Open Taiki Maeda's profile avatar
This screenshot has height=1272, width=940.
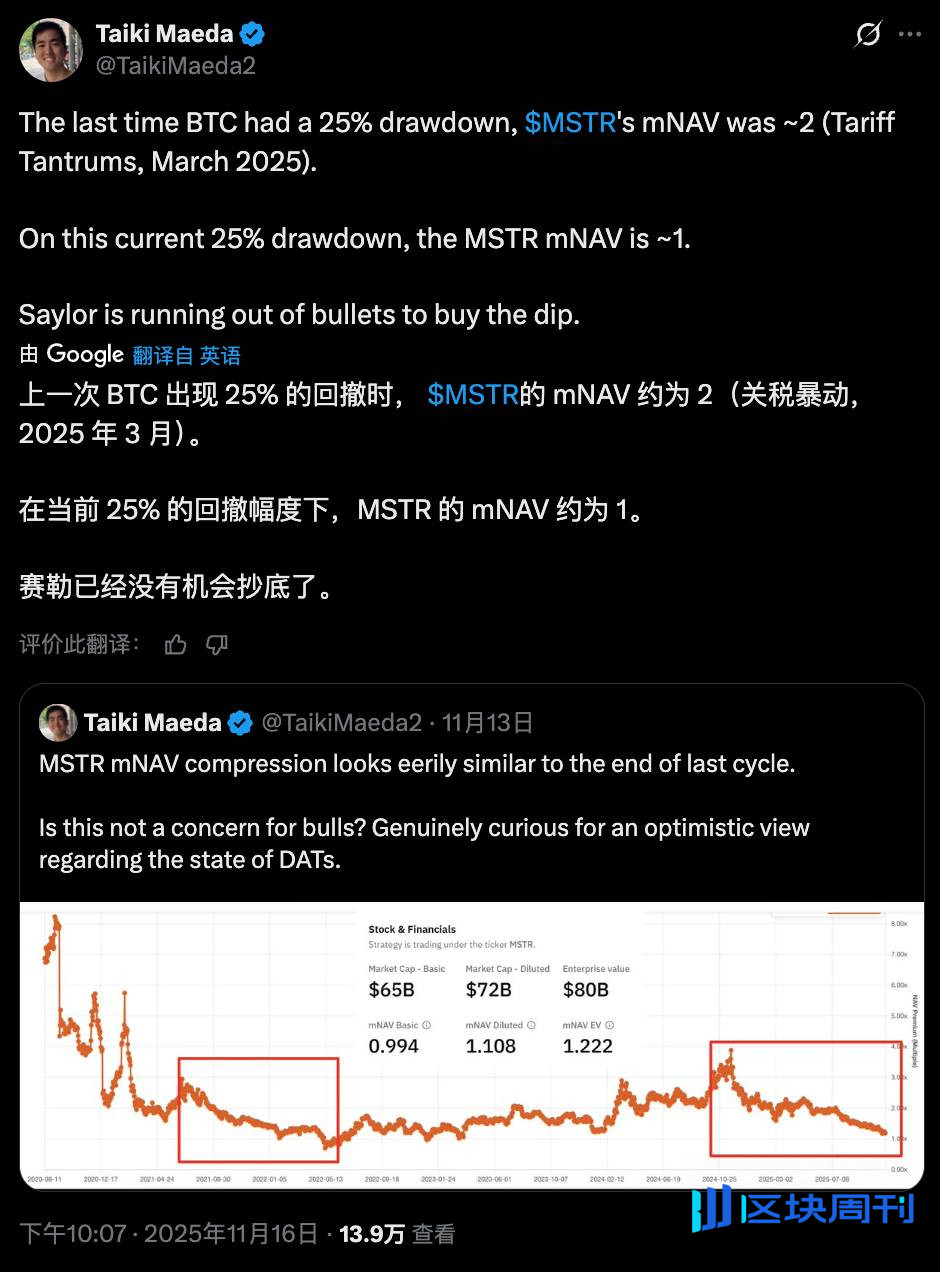(50, 49)
